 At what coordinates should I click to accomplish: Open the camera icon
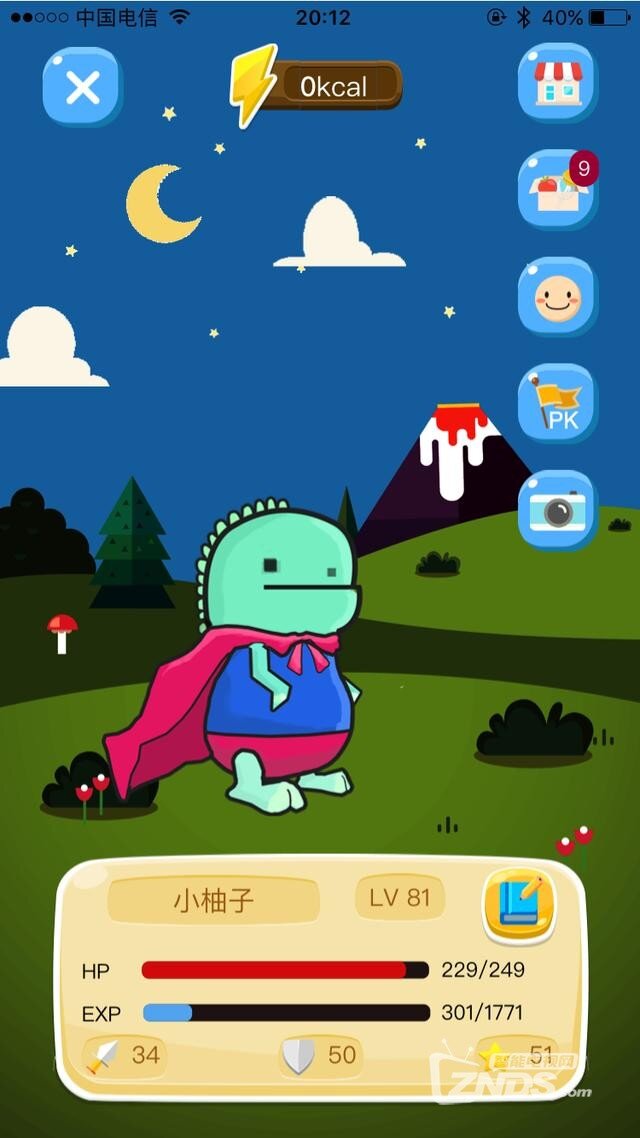(557, 510)
